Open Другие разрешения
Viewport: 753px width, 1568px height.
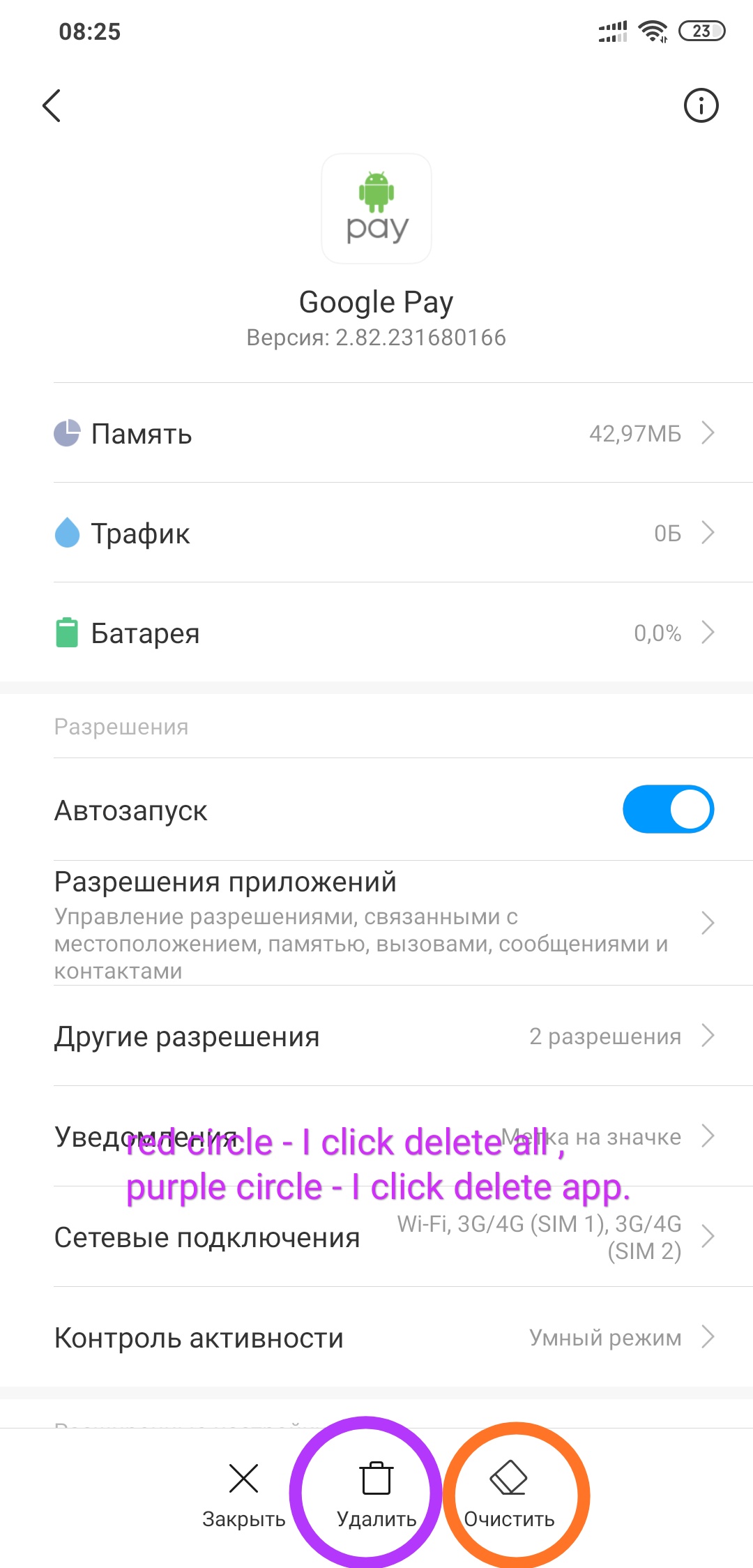376,1036
